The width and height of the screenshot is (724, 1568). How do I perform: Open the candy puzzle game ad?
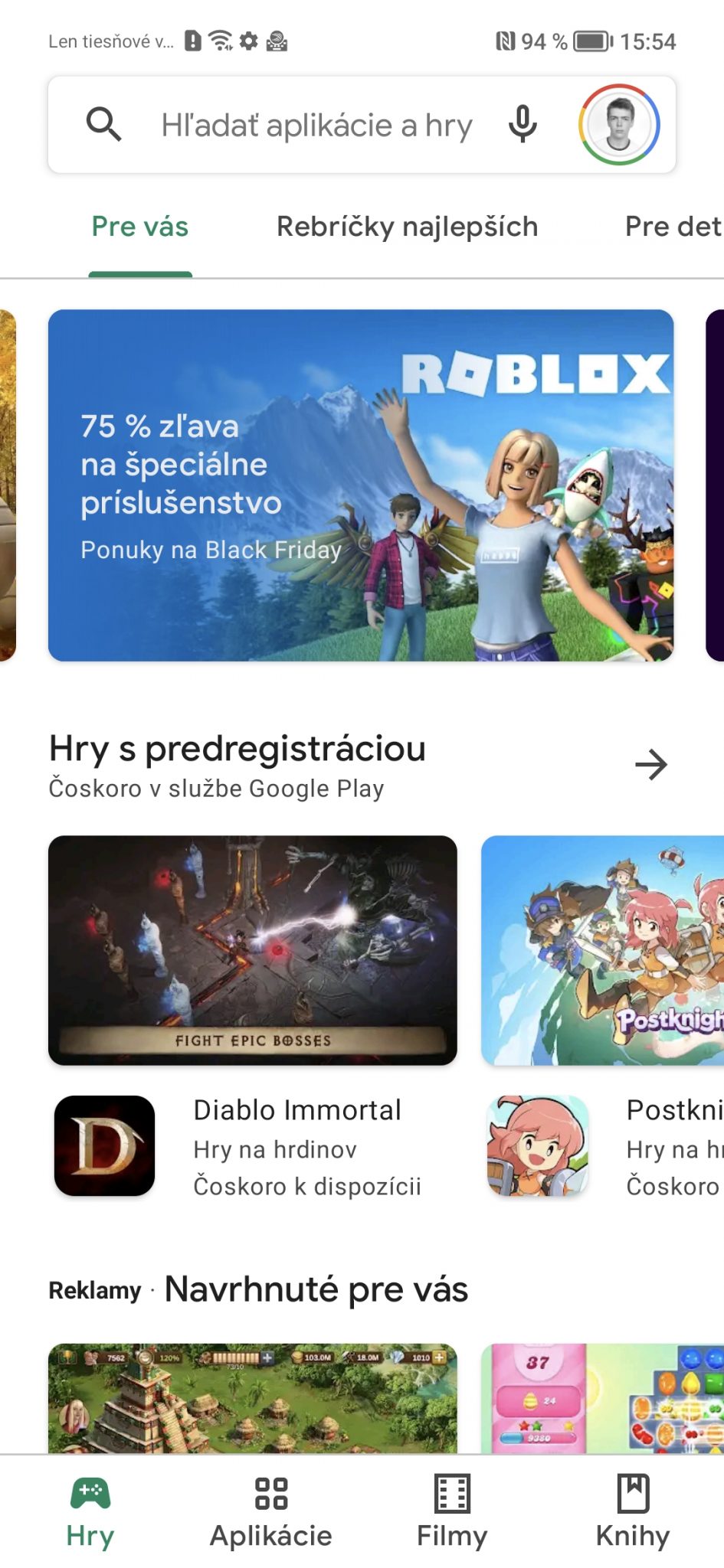tap(603, 1398)
